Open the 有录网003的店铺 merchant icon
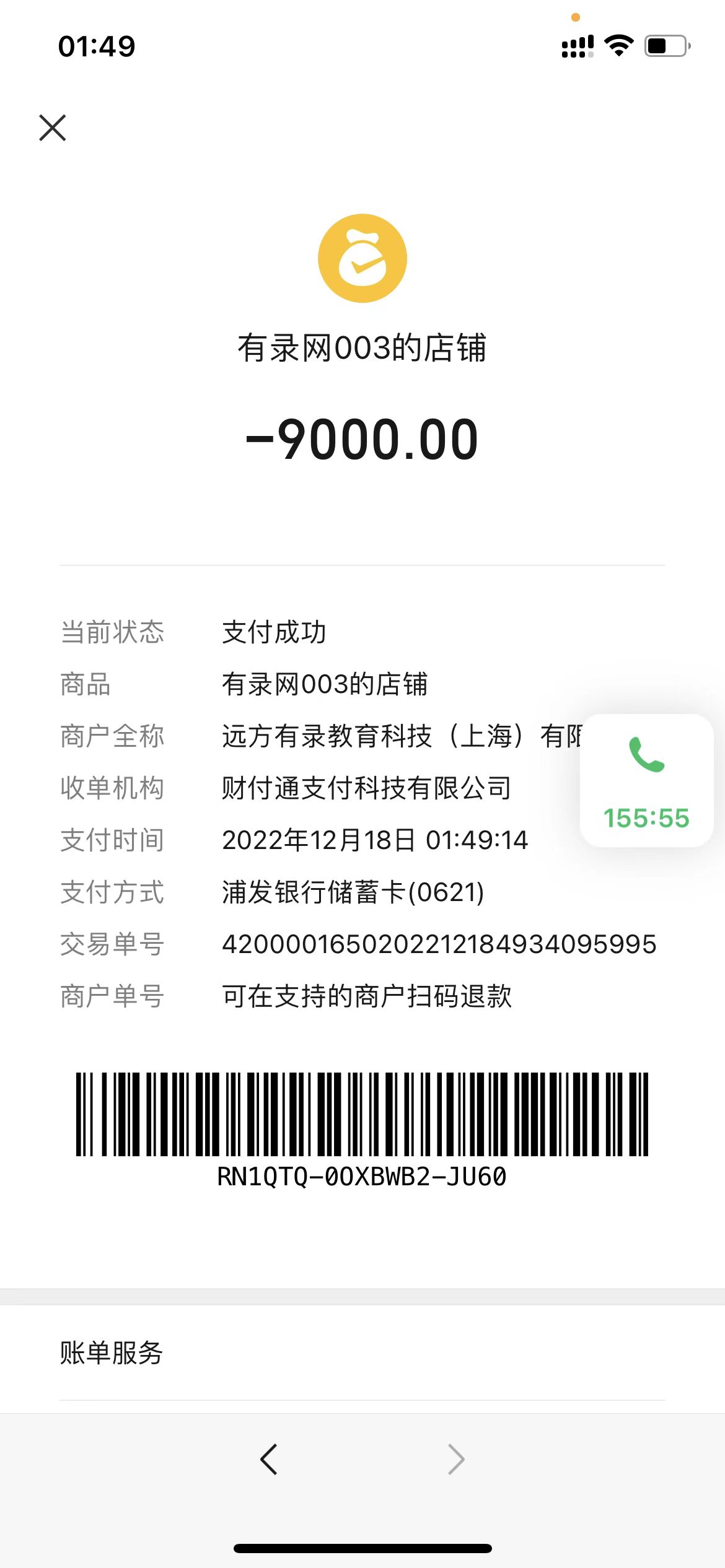Viewport: 725px width, 1568px height. 362,258
